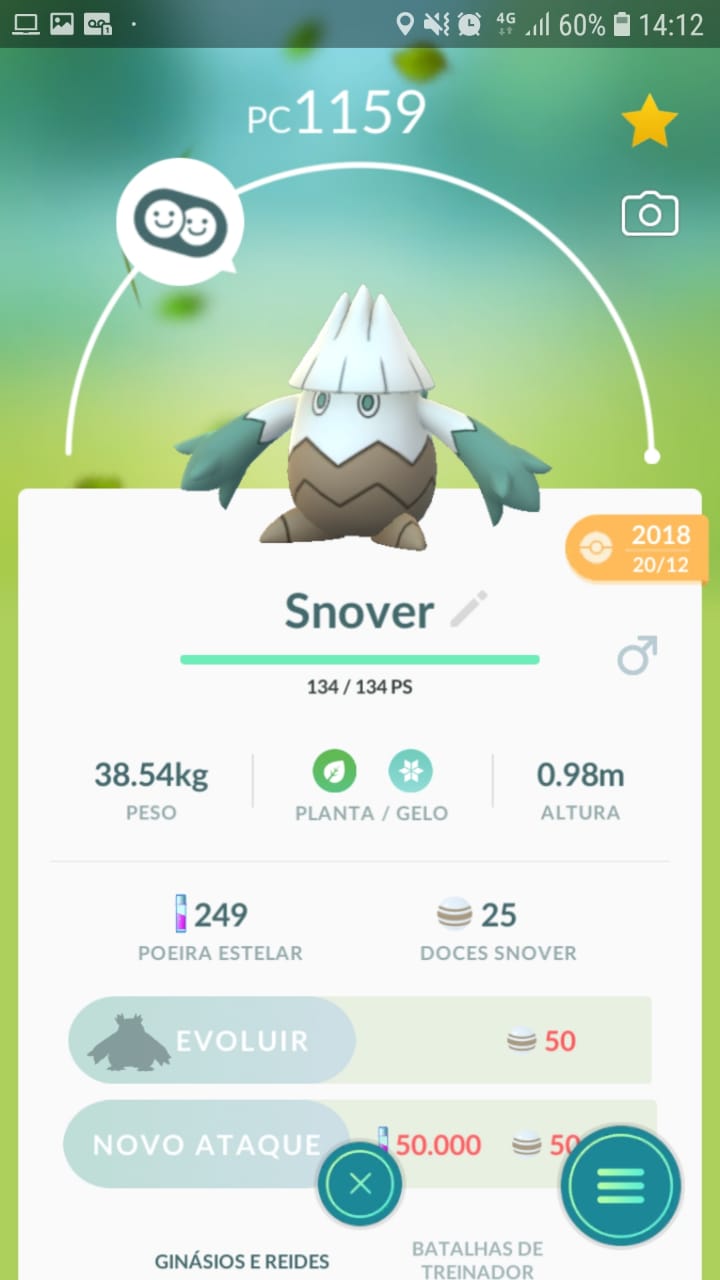This screenshot has width=720, height=1280.
Task: Tap Novo Ataque to unlock a move
Action: click(205, 1144)
